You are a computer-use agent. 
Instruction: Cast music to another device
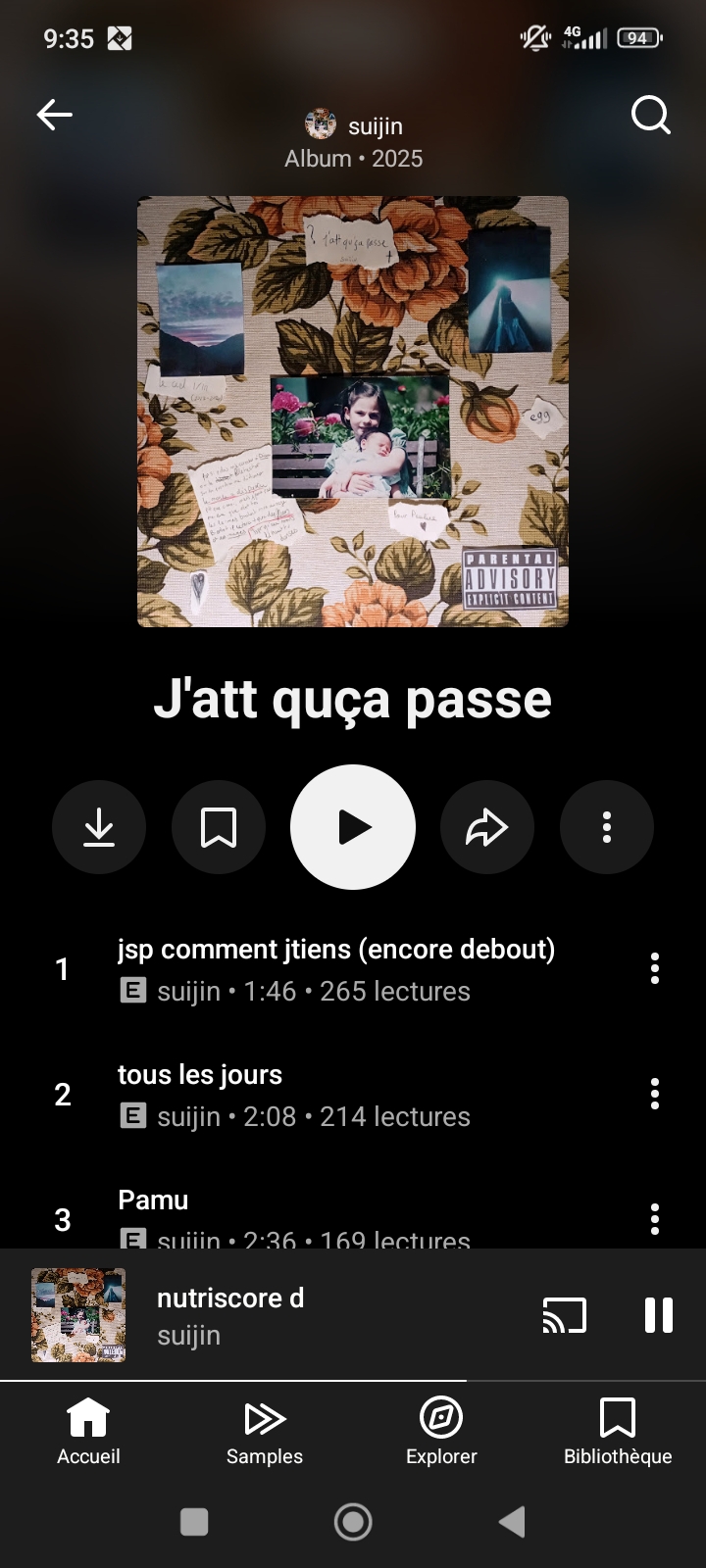pyautogui.click(x=565, y=1315)
